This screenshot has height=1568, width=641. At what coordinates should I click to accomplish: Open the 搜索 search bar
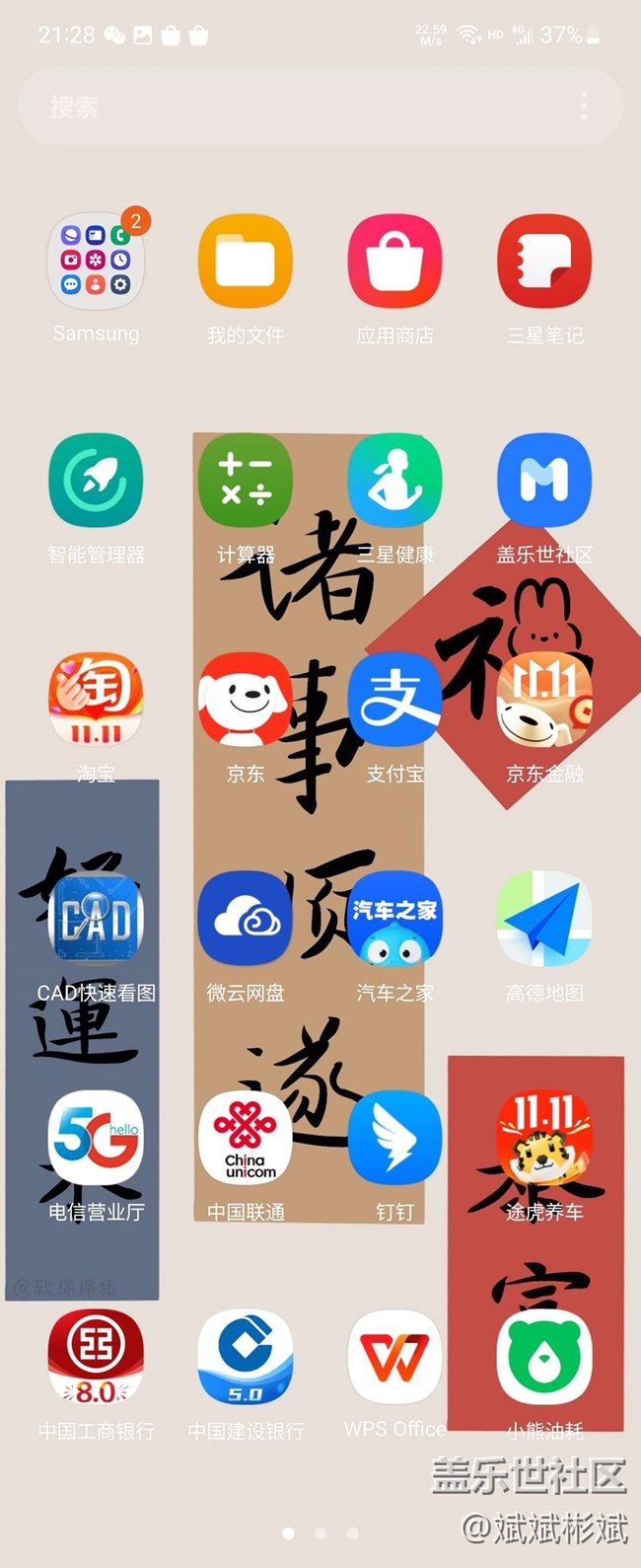296,107
